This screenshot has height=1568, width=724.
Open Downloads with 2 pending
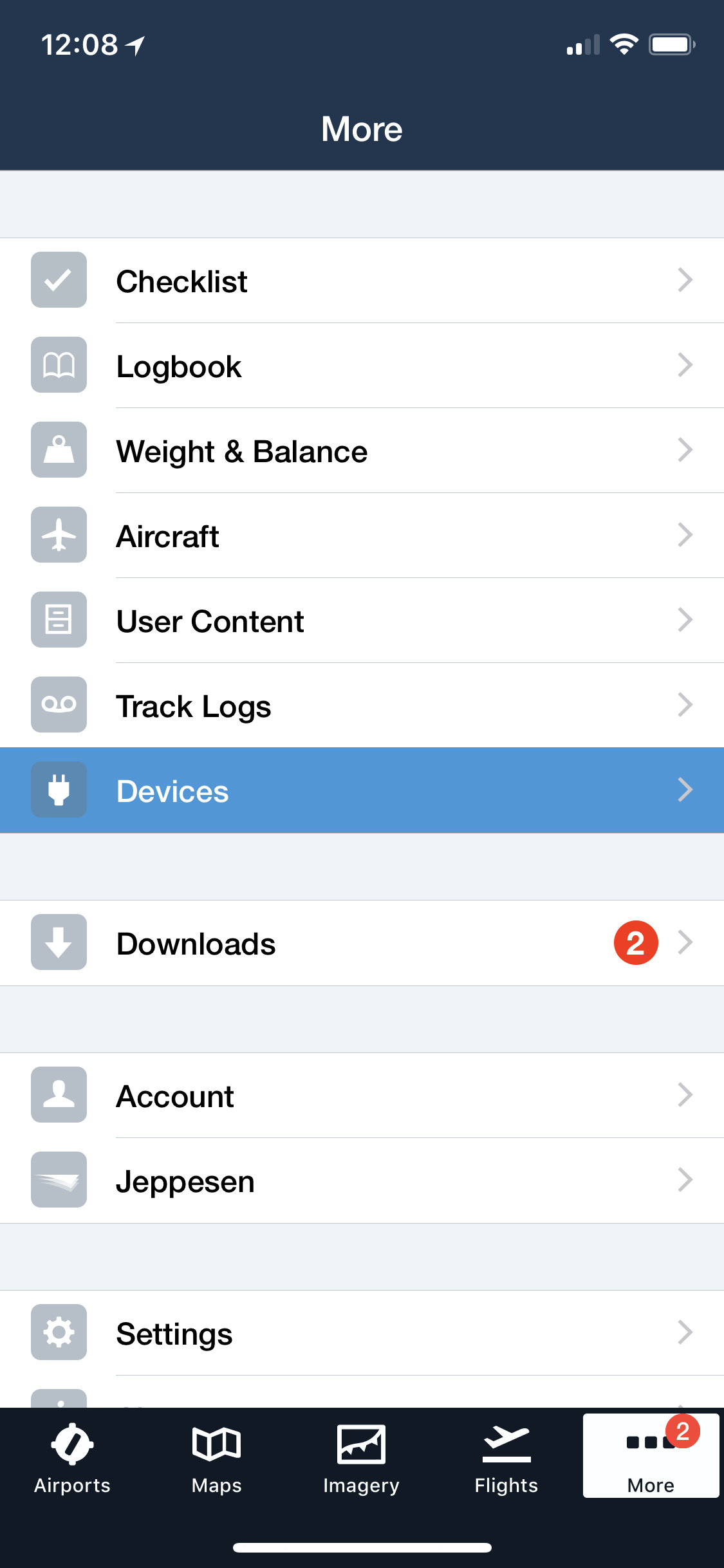click(362, 943)
